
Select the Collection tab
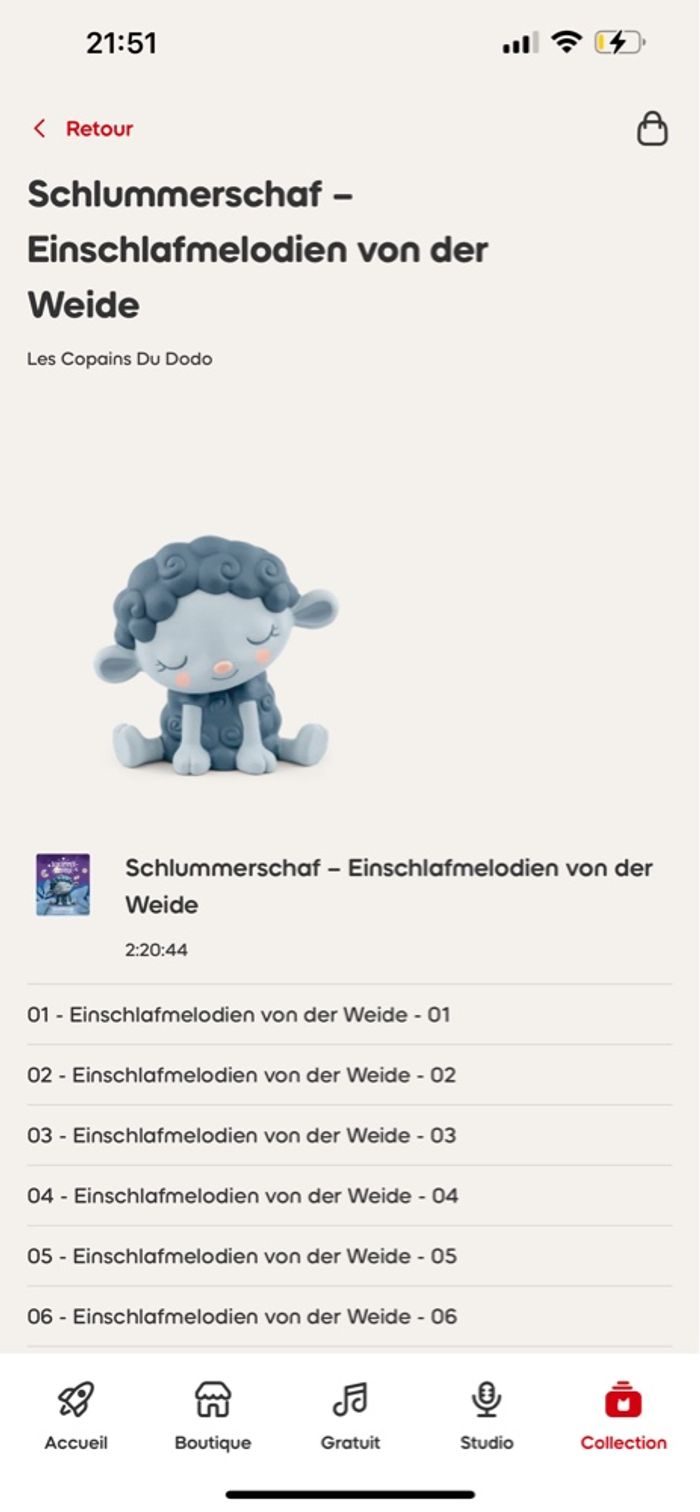point(623,1414)
